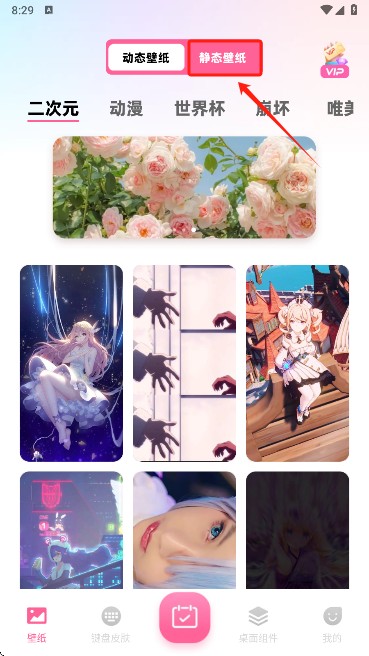Open the silver-haired face close-up wallpaper
369x656 pixels.
[184, 530]
